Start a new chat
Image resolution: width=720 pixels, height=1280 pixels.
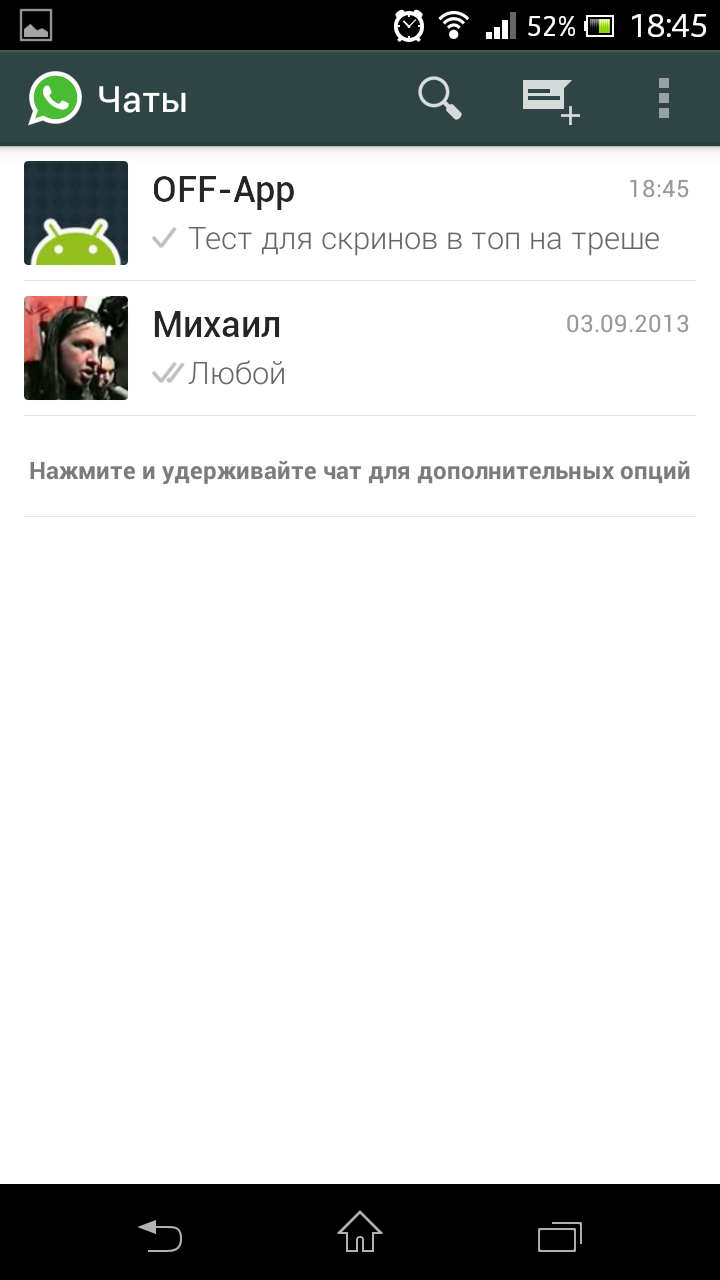click(551, 100)
